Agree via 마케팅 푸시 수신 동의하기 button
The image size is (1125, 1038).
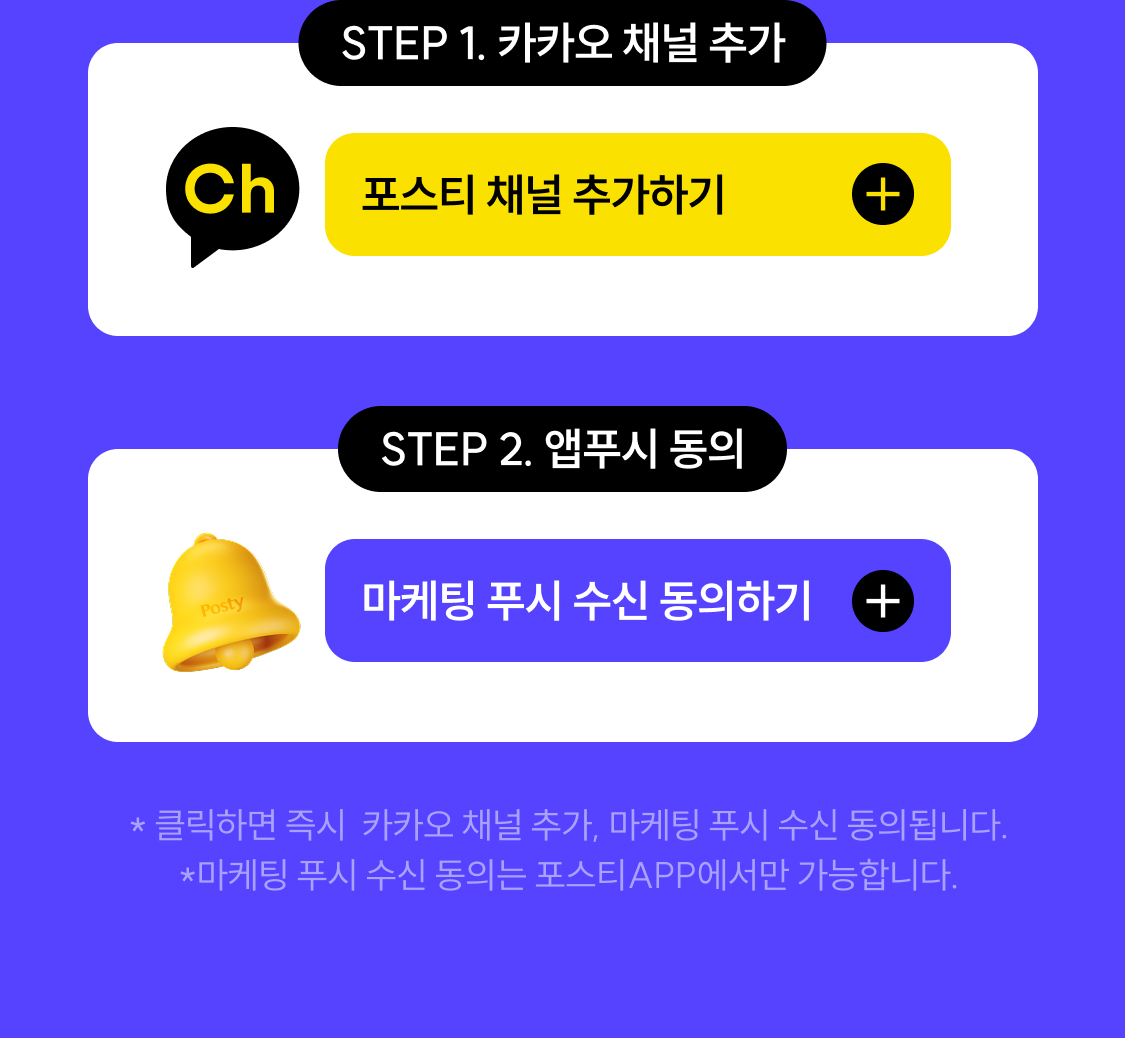pos(637,600)
